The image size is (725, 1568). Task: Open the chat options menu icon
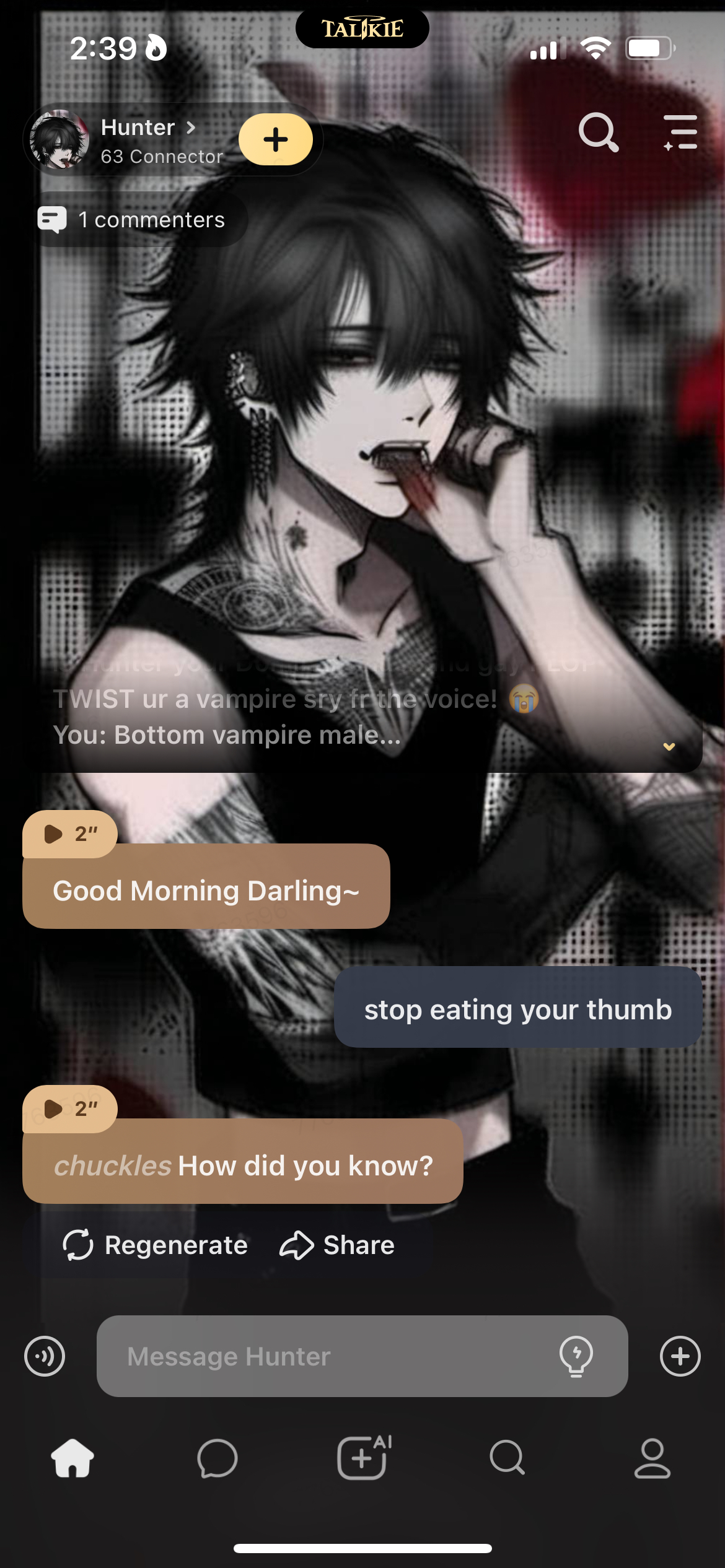(x=681, y=132)
